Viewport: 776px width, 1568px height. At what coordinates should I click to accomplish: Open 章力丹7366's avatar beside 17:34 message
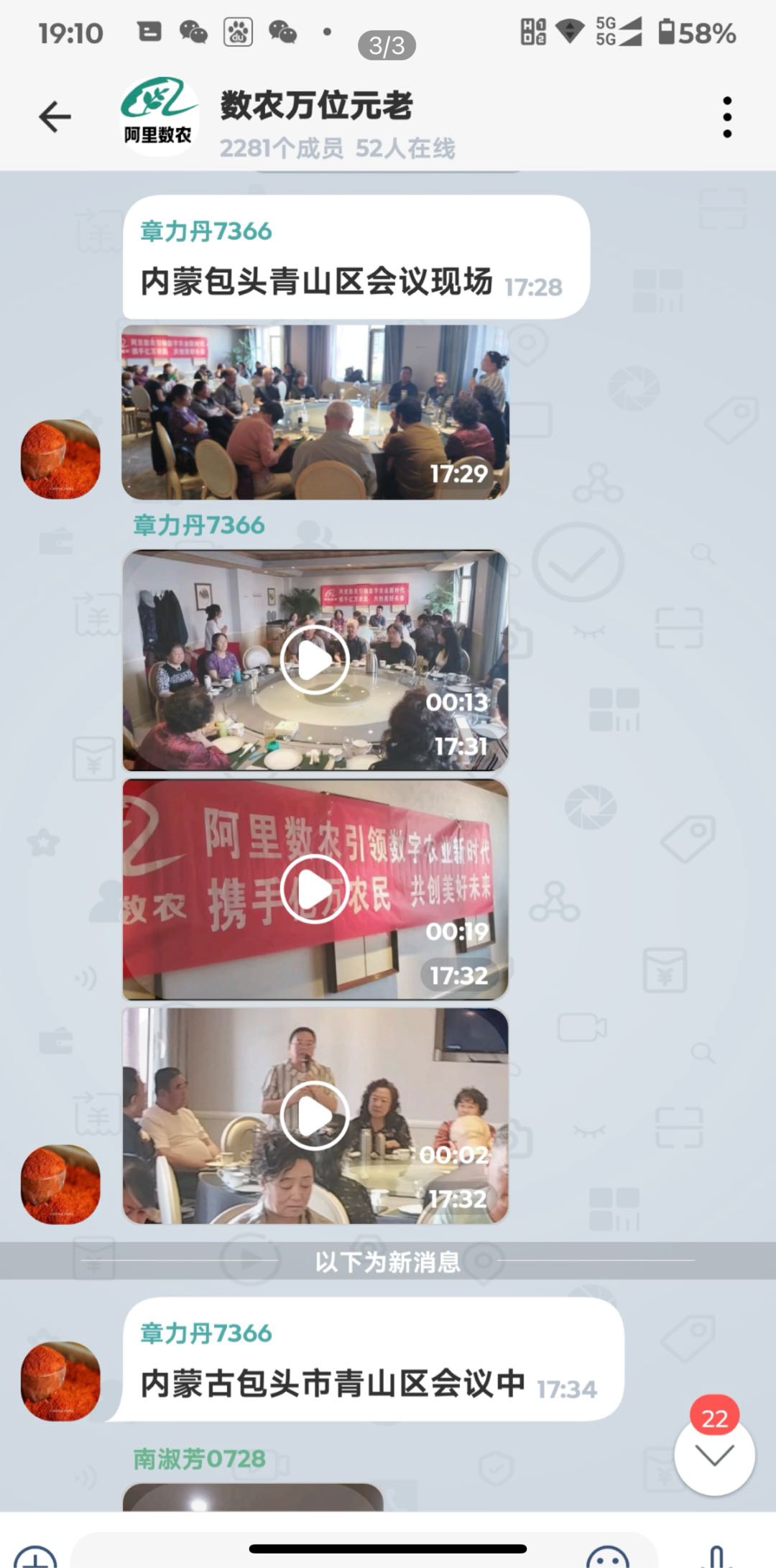(x=60, y=1380)
